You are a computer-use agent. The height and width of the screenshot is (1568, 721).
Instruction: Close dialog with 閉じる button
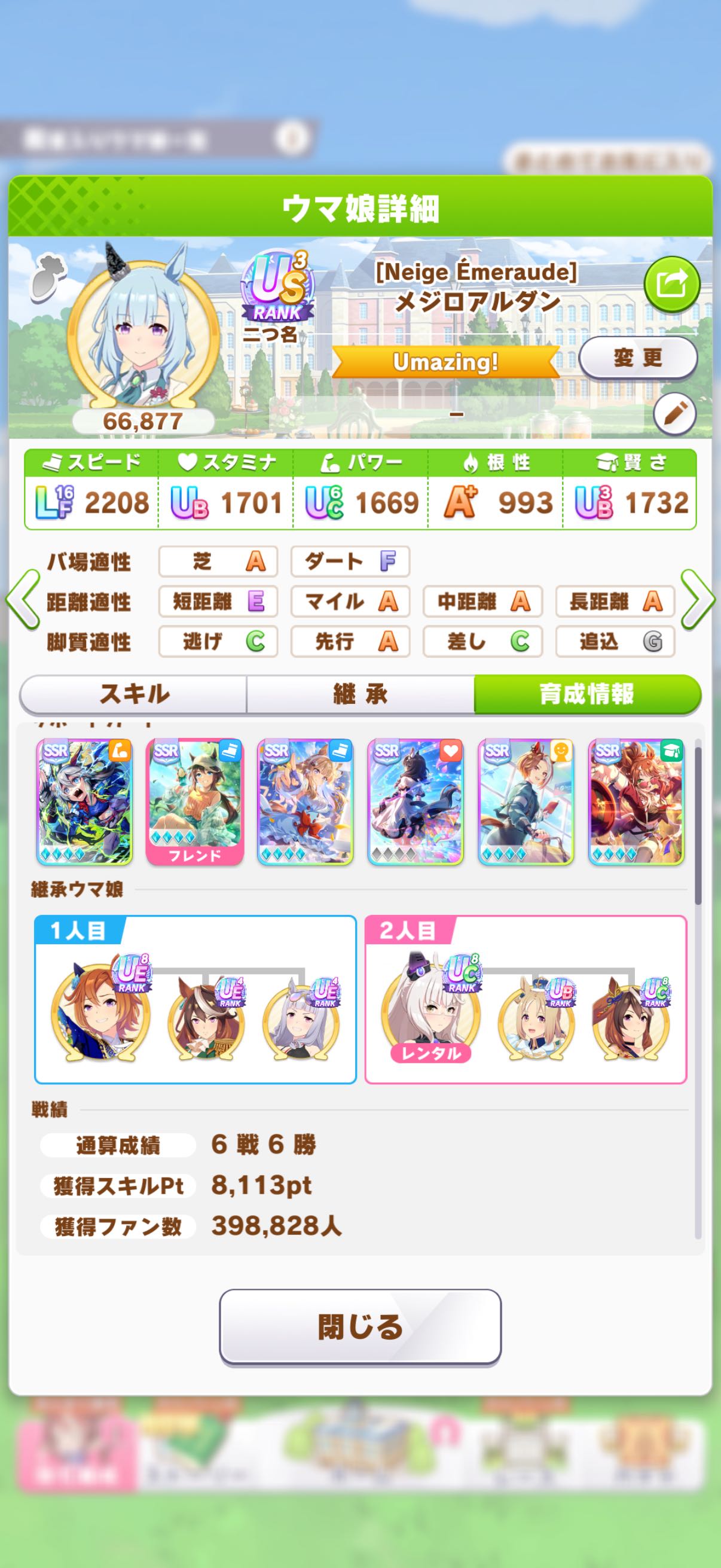pos(360,1327)
